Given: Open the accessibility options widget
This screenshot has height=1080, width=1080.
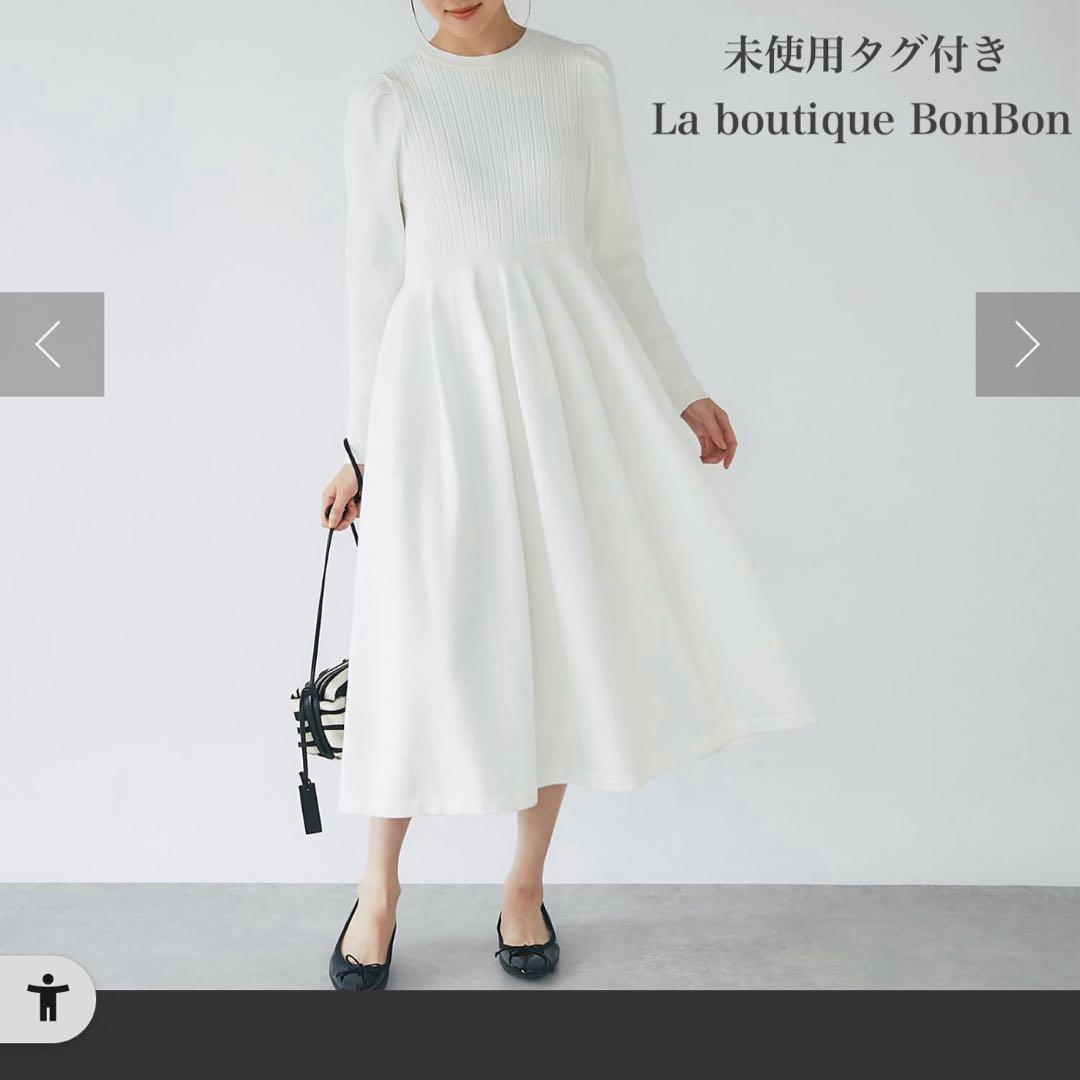Looking at the screenshot, I should pos(47,997).
